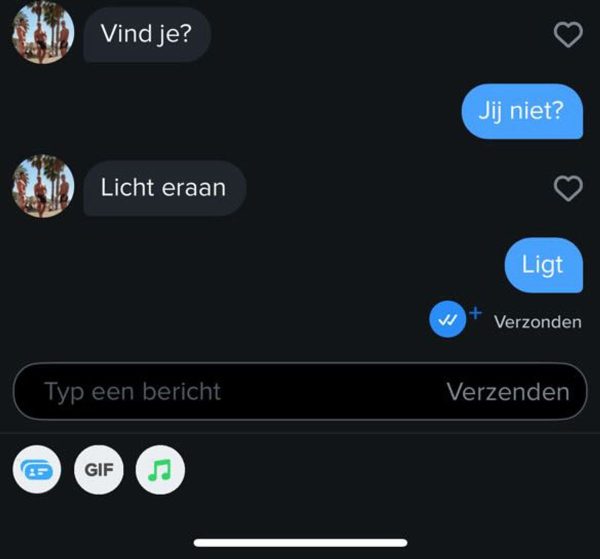Like the "Vind je?" message
This screenshot has height=559, width=600.
pyautogui.click(x=568, y=36)
